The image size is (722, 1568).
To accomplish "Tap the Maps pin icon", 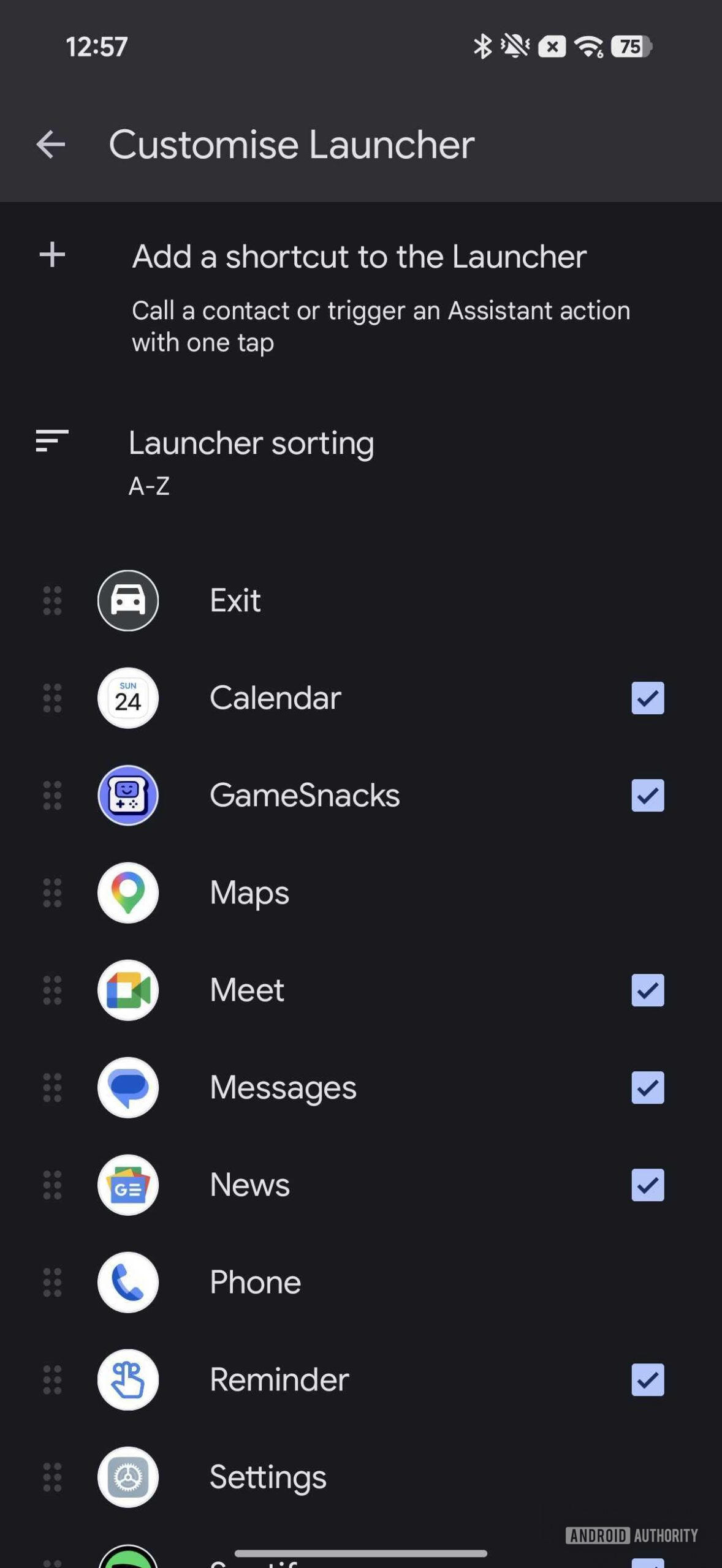I will (127, 892).
